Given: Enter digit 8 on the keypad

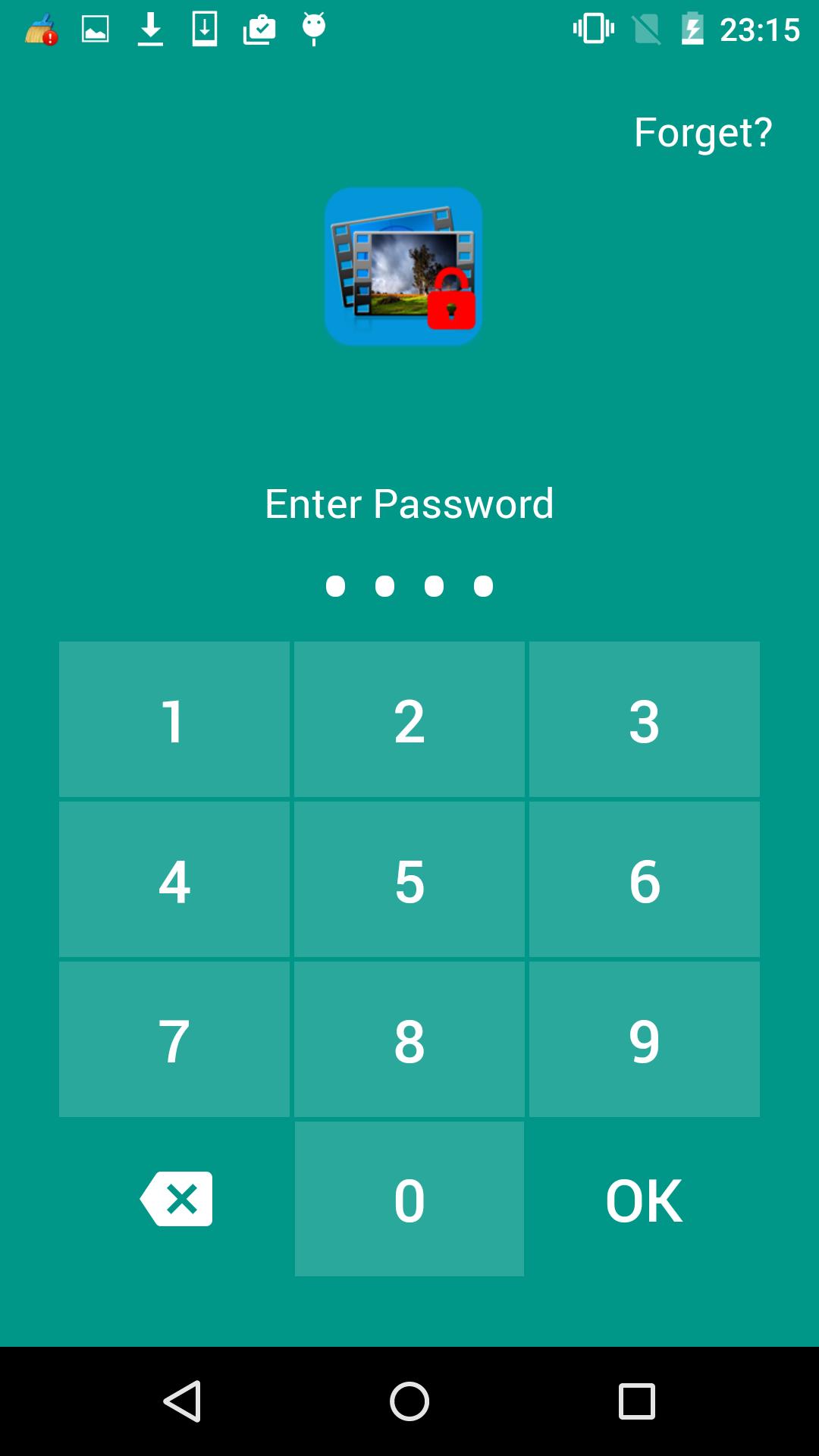Looking at the screenshot, I should pyautogui.click(x=409, y=1039).
